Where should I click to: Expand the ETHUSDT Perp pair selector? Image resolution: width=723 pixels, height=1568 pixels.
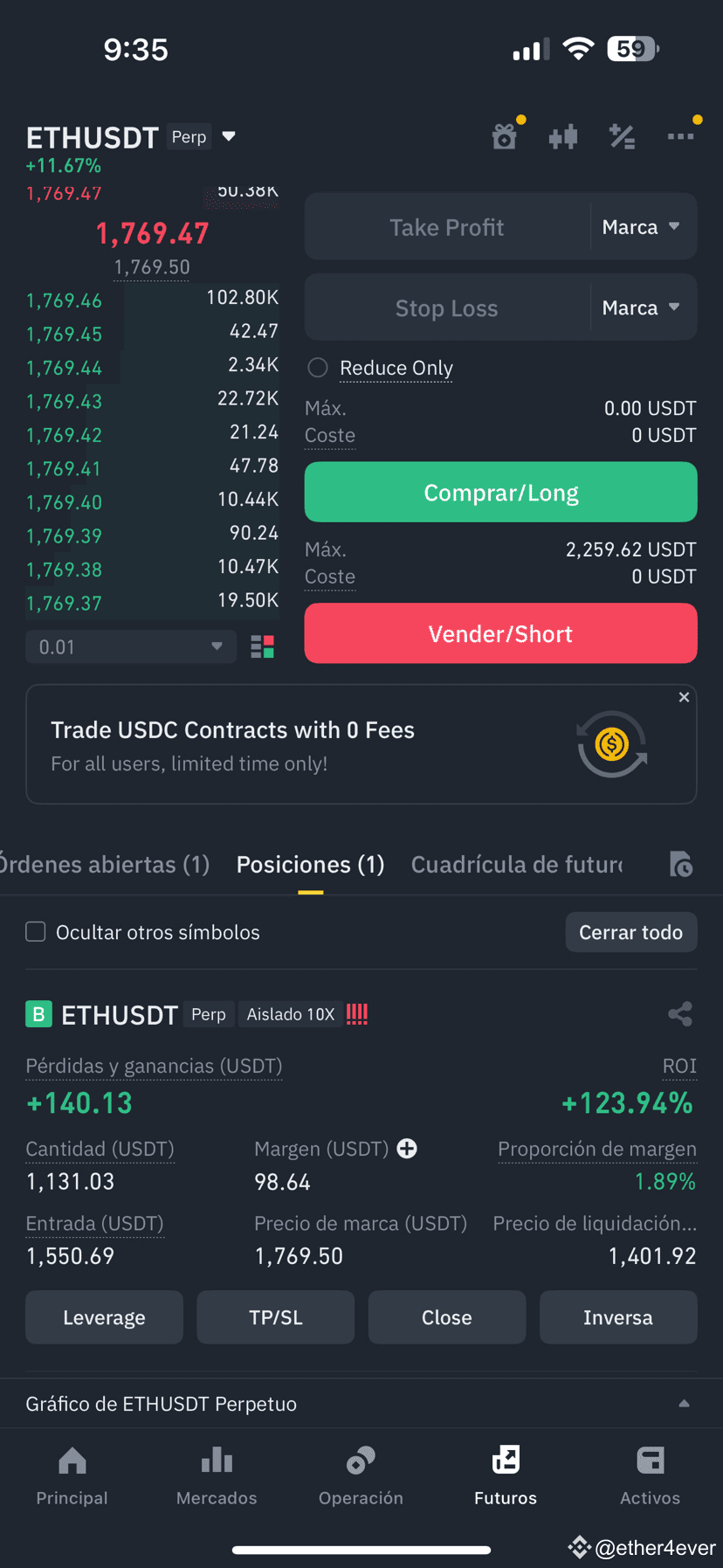point(229,136)
